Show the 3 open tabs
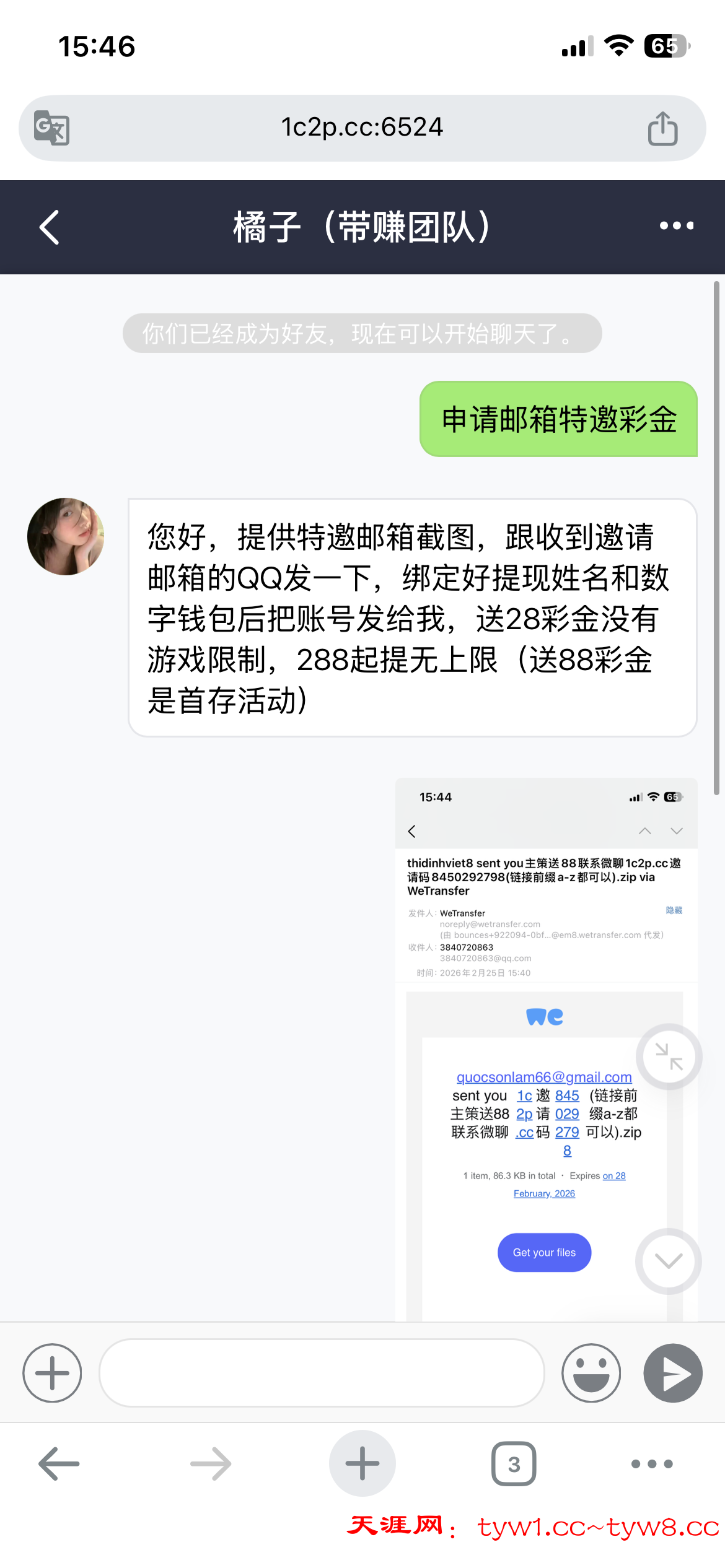Image resolution: width=725 pixels, height=1568 pixels. pos(514,1464)
